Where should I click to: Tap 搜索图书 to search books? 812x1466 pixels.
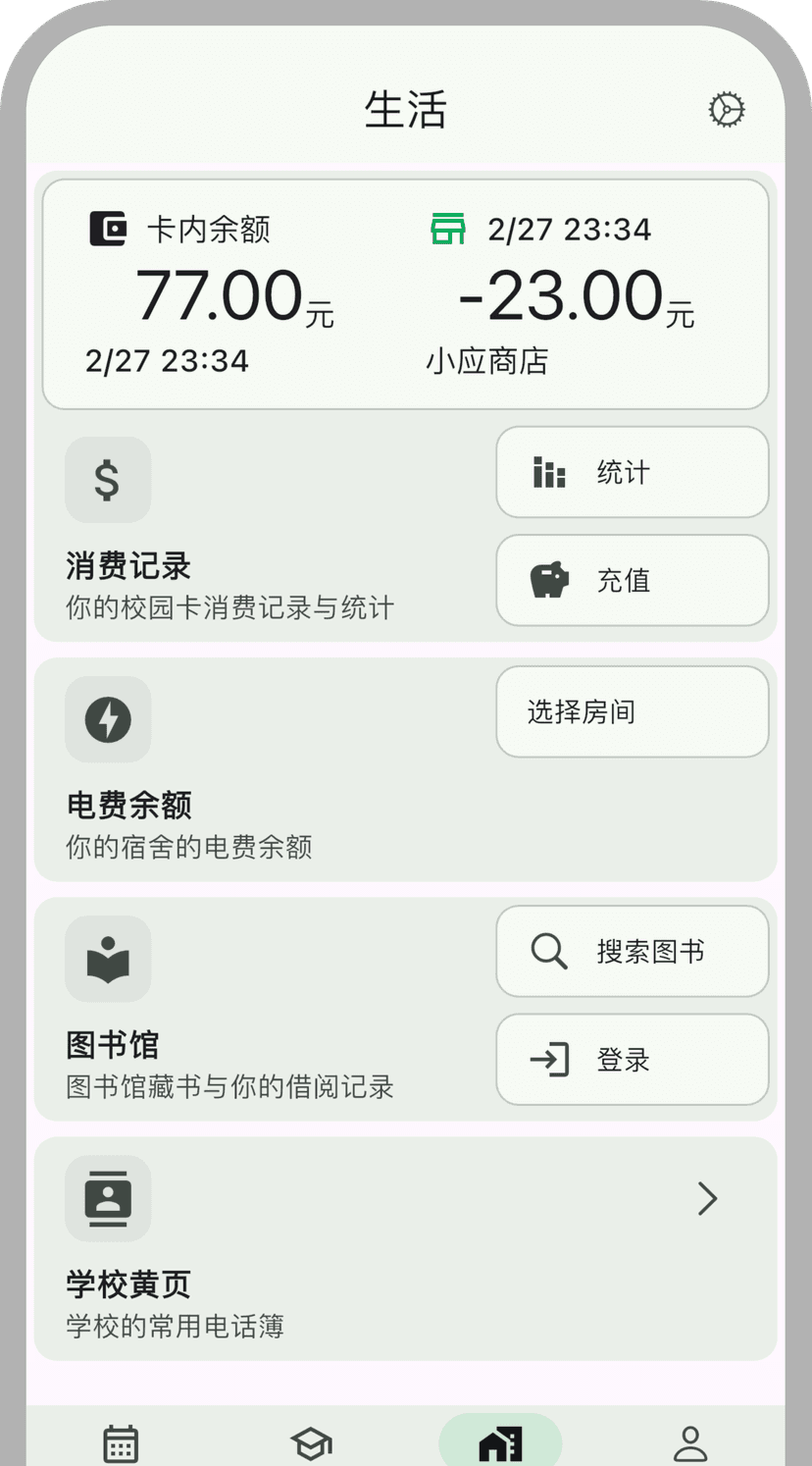[632, 951]
